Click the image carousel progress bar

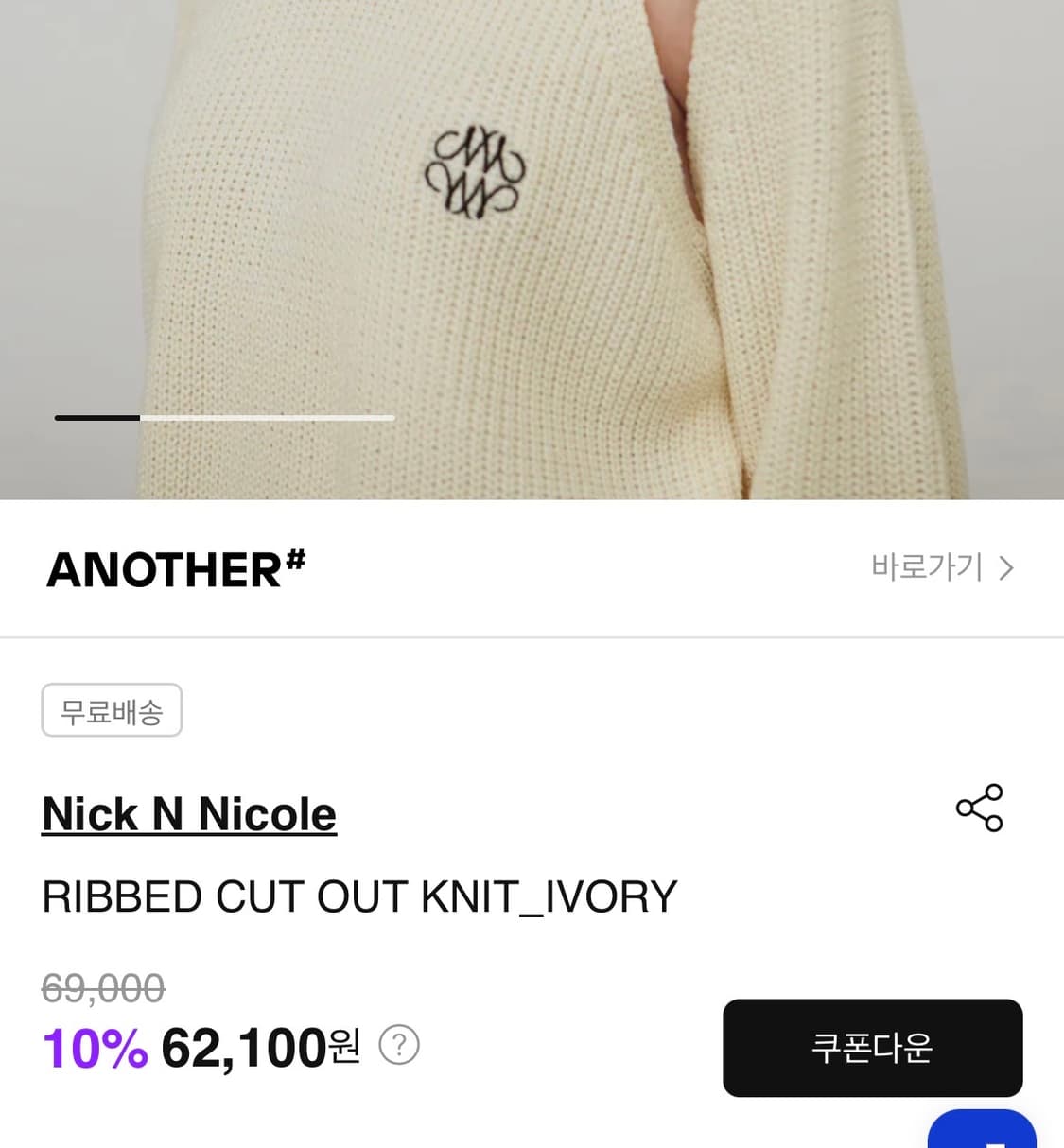225,417
